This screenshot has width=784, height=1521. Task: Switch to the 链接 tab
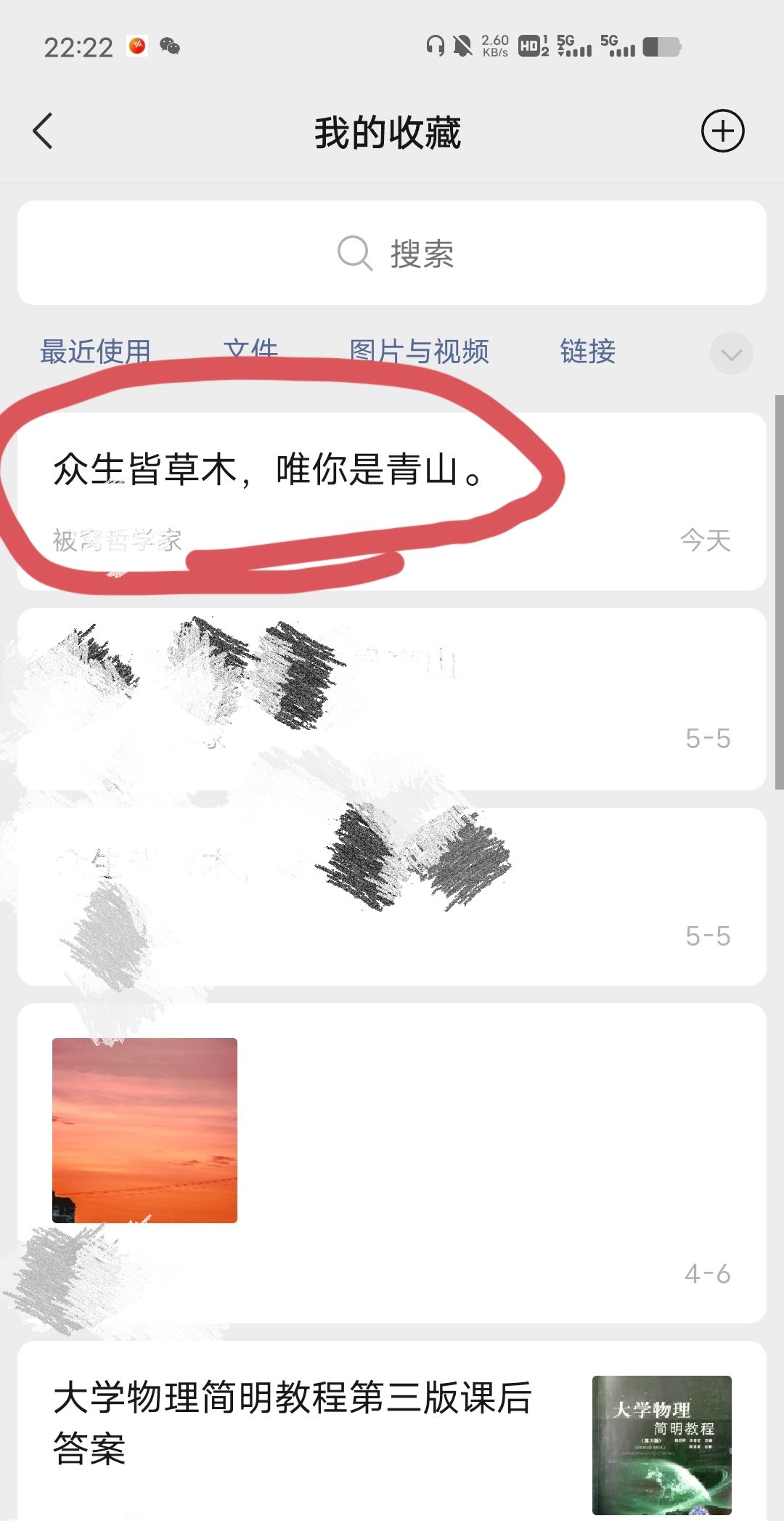click(x=587, y=352)
